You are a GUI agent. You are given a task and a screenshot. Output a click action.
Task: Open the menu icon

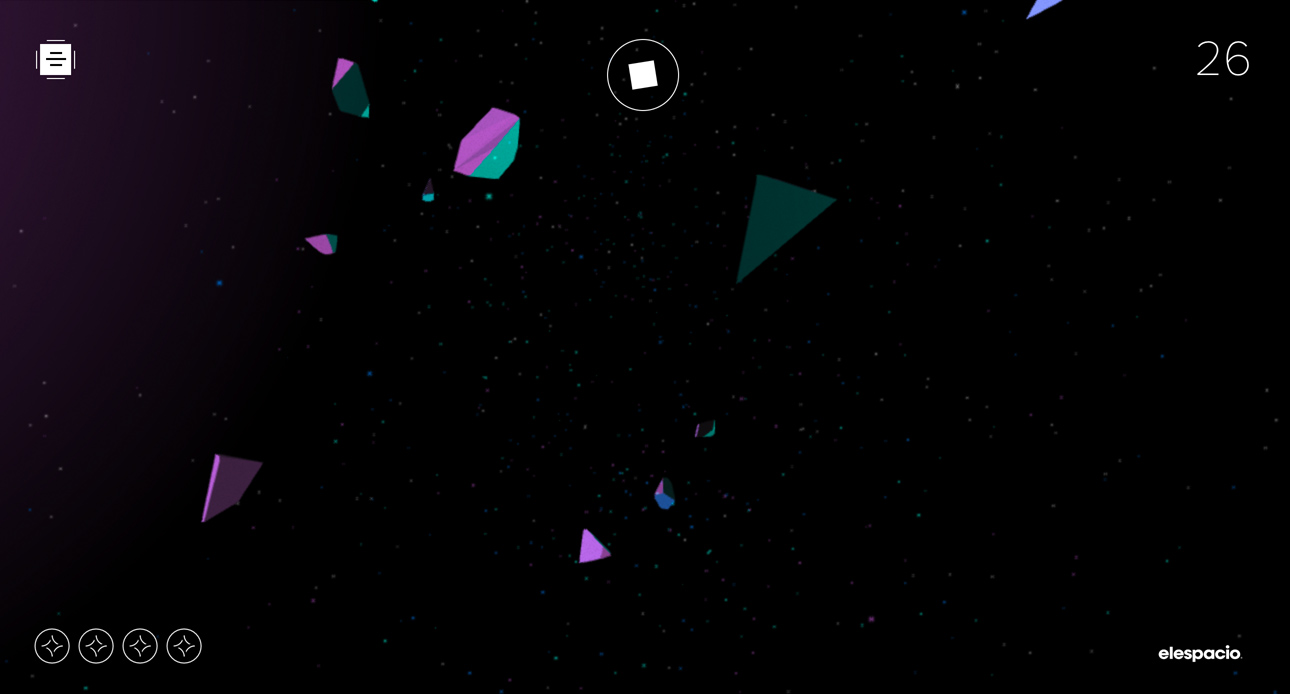coord(56,59)
